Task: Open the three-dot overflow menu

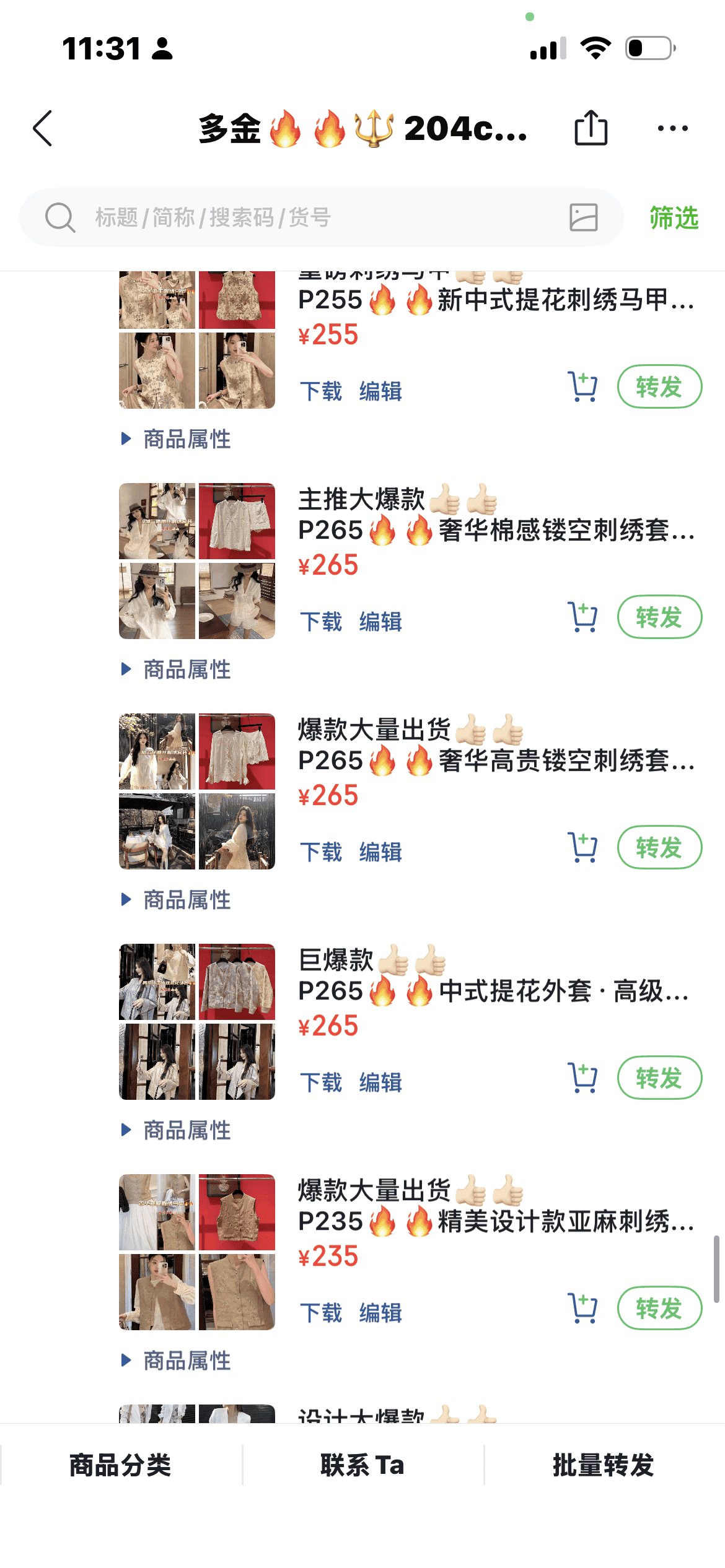Action: (x=672, y=128)
